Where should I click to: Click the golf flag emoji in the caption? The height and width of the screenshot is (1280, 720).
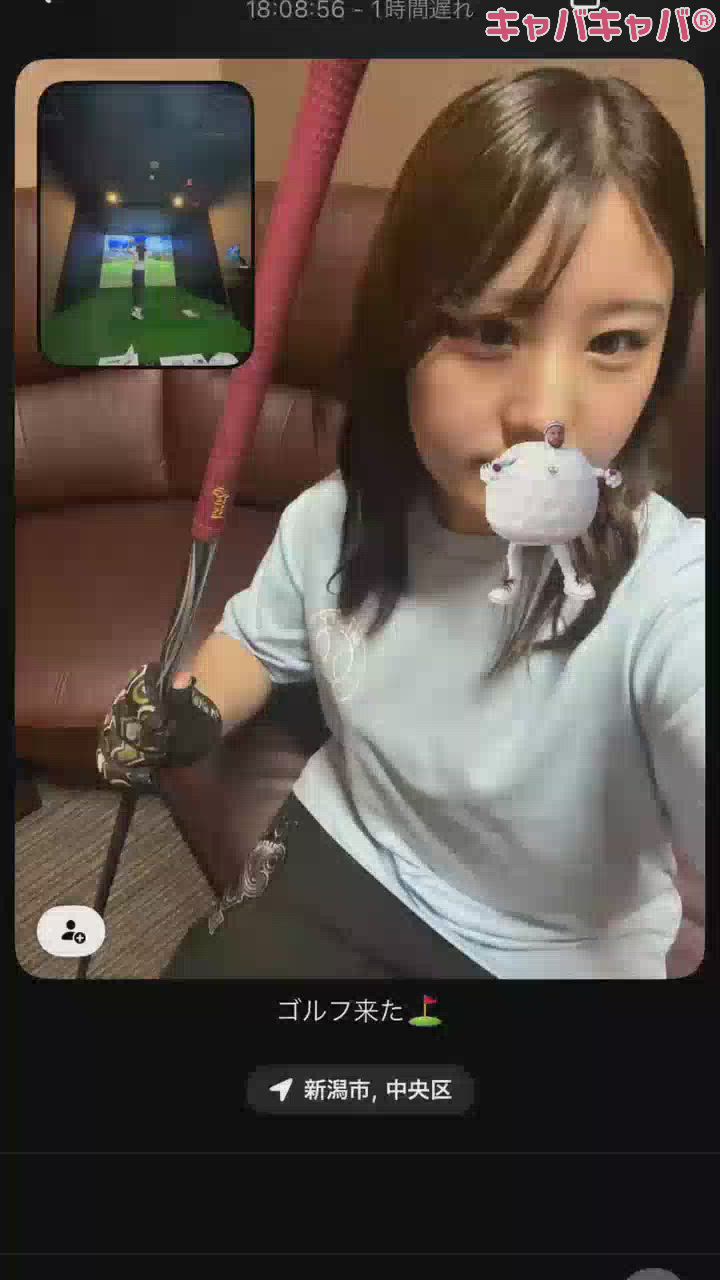424,1012
